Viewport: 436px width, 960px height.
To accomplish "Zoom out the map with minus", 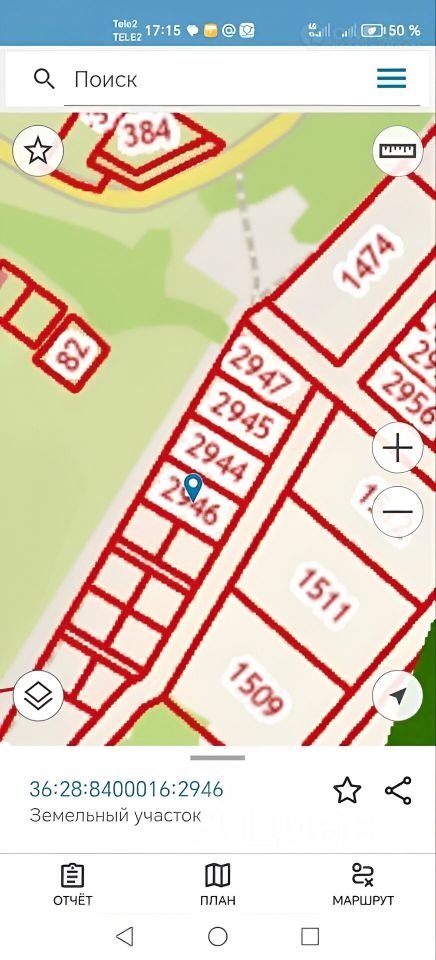I will click(x=397, y=511).
